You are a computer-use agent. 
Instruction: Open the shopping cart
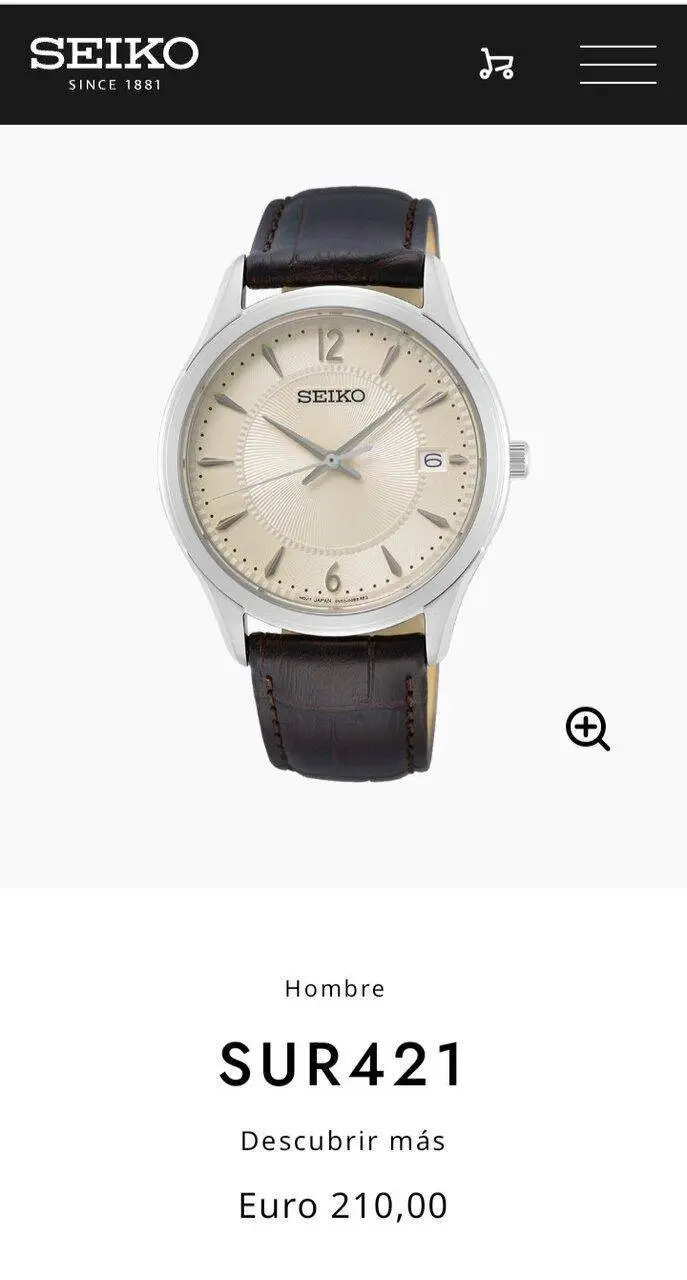(496, 64)
